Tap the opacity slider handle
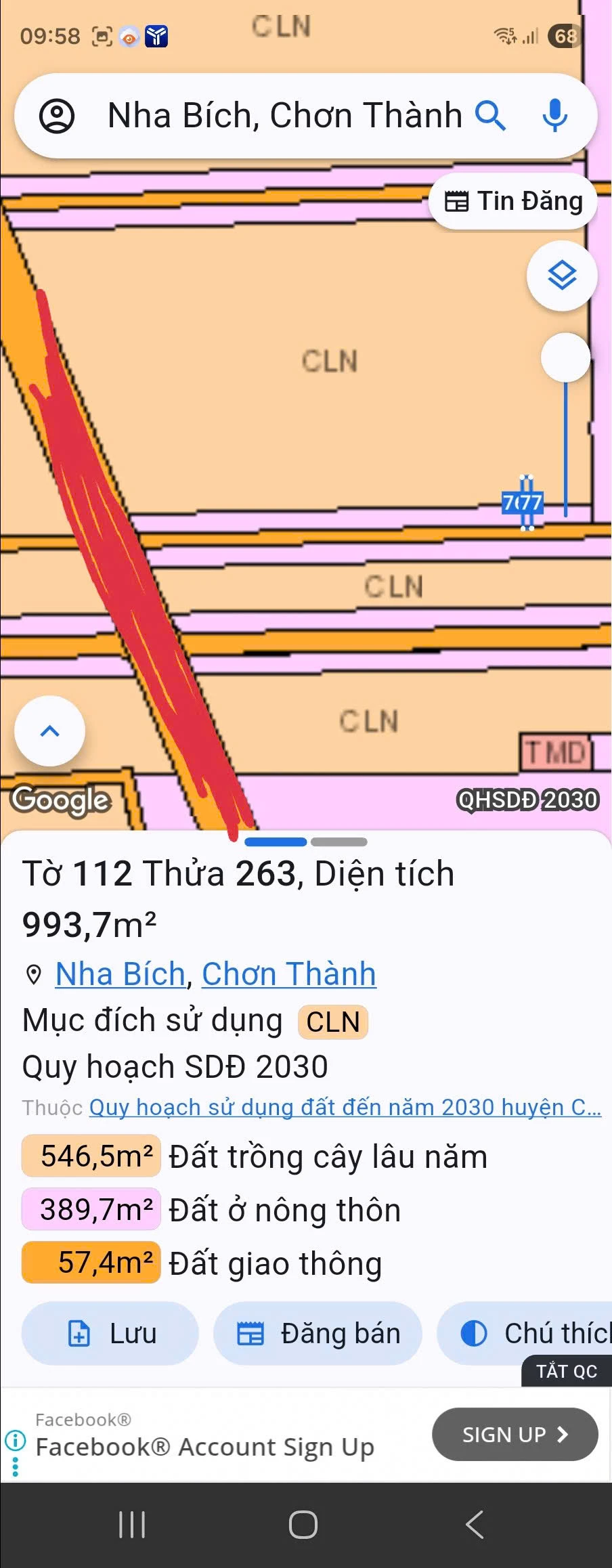This screenshot has height=1568, width=612. [565, 357]
